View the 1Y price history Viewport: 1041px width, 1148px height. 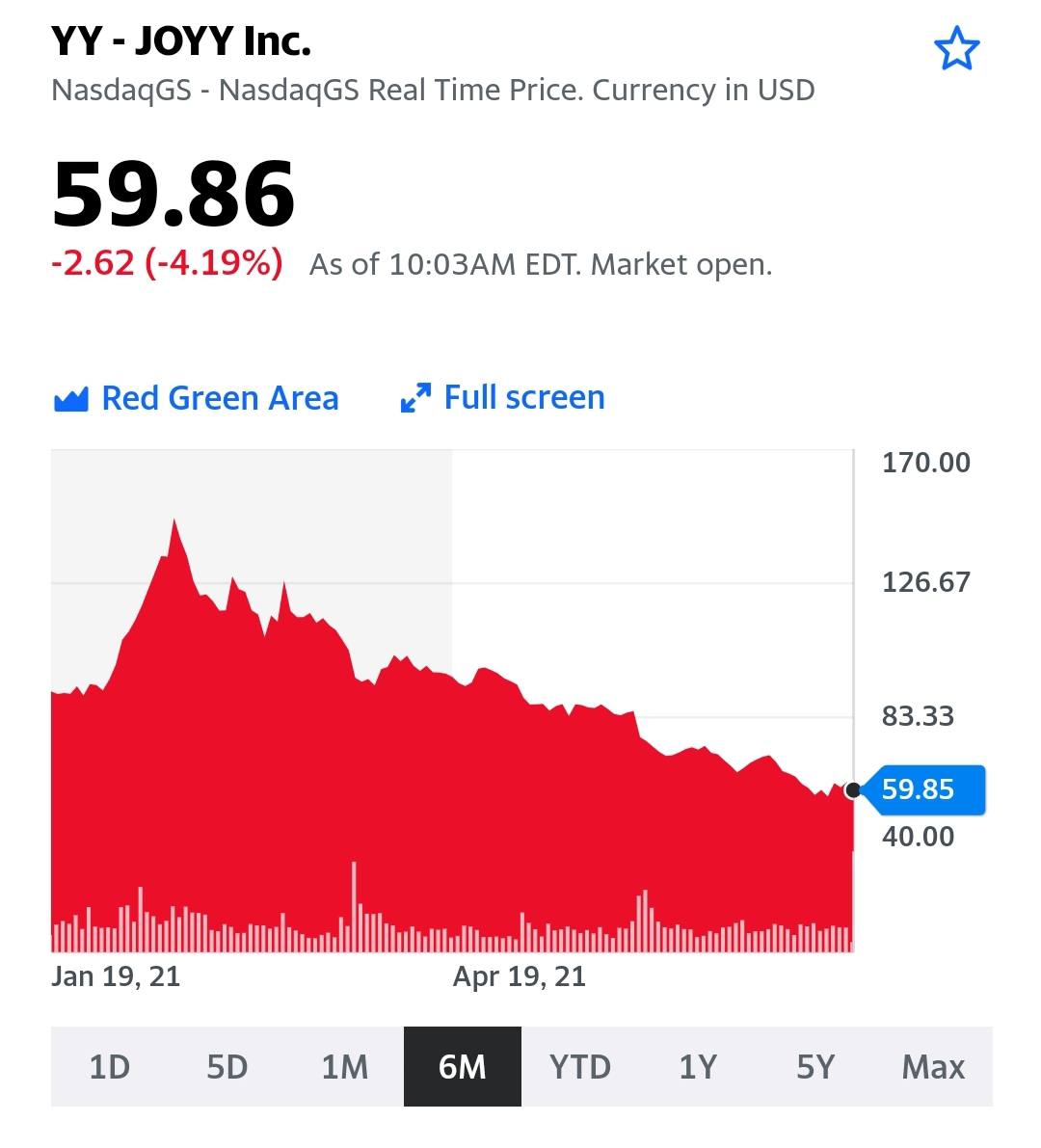pyautogui.click(x=698, y=1066)
